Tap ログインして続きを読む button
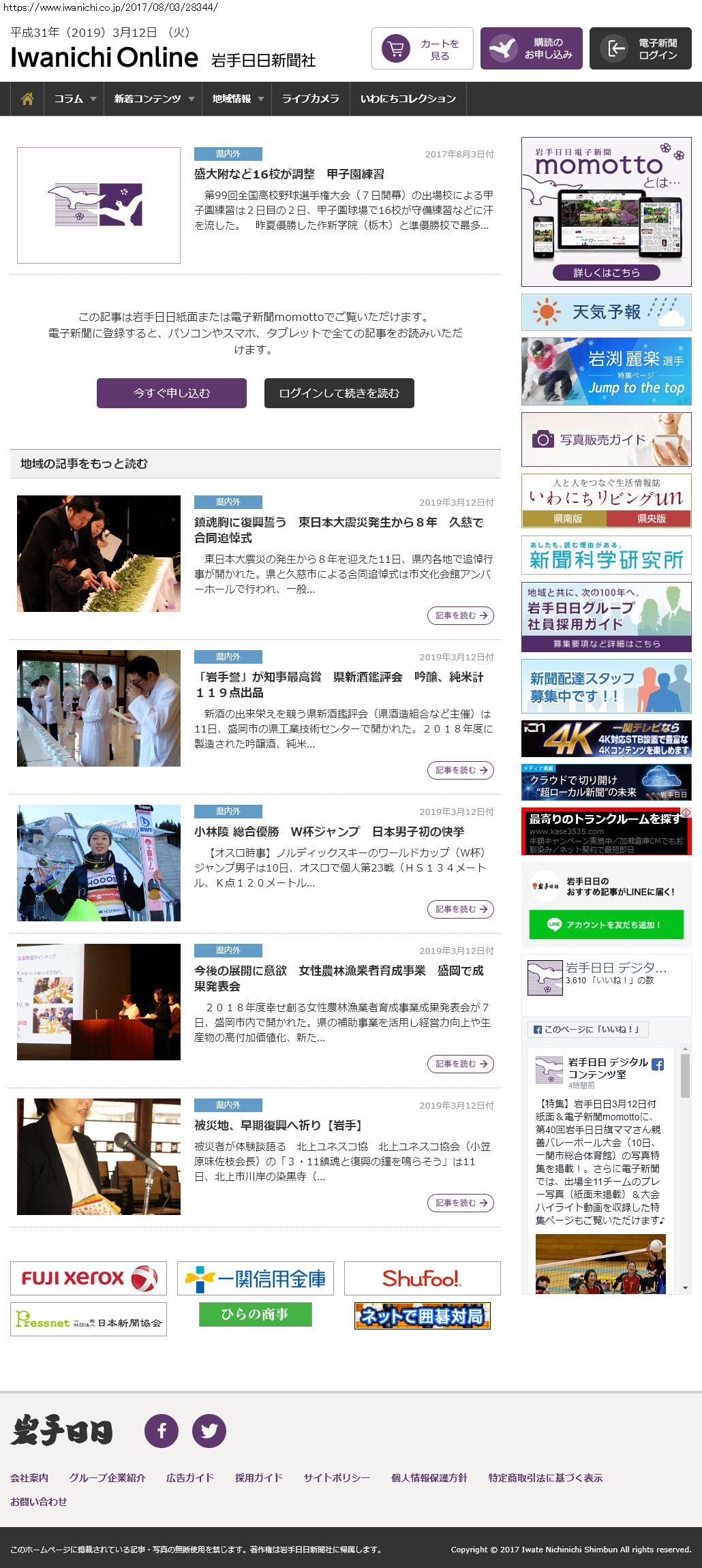Image resolution: width=702 pixels, height=1568 pixels. (339, 393)
